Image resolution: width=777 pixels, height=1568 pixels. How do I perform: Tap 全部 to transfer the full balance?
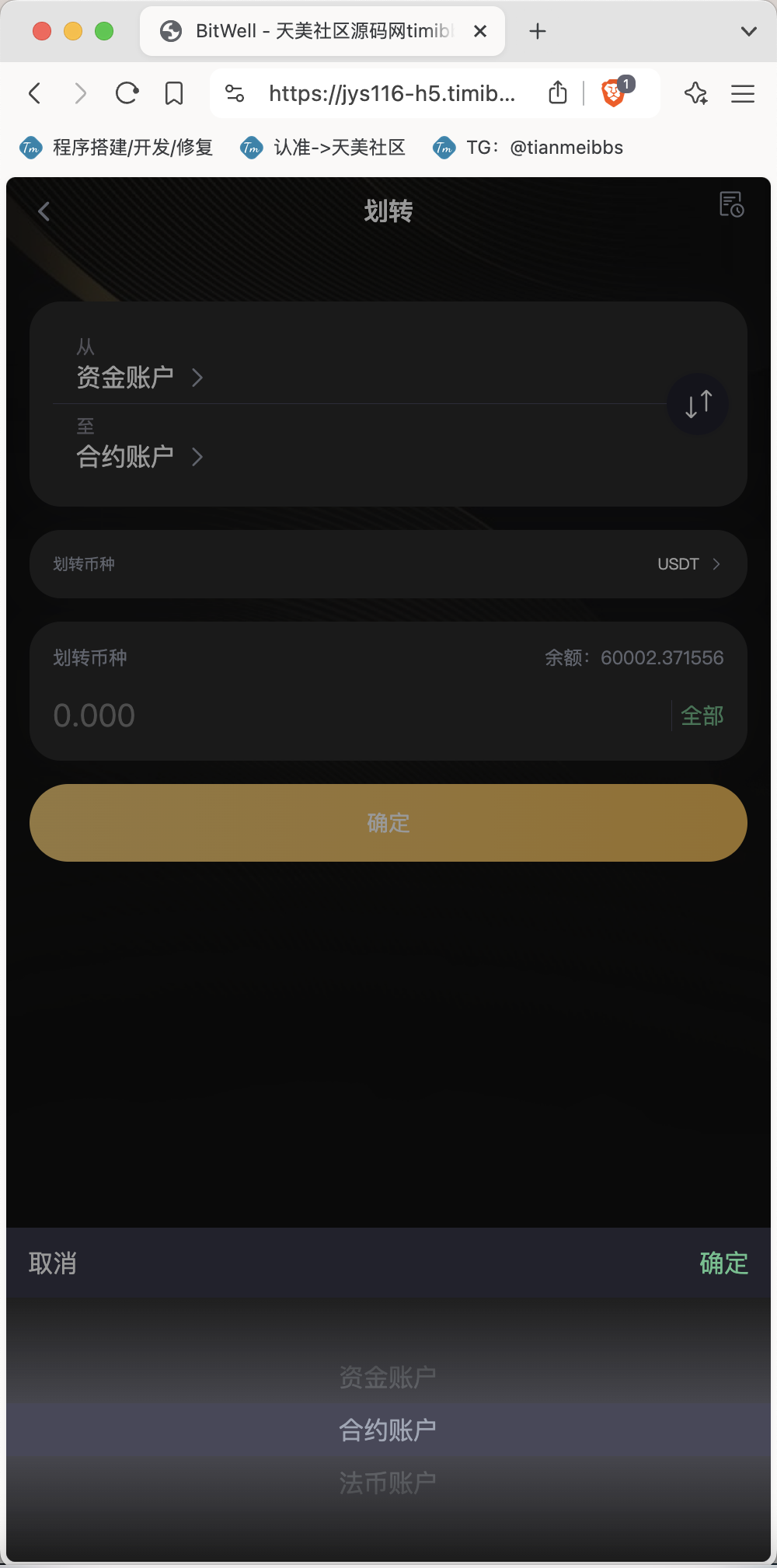pyautogui.click(x=702, y=716)
